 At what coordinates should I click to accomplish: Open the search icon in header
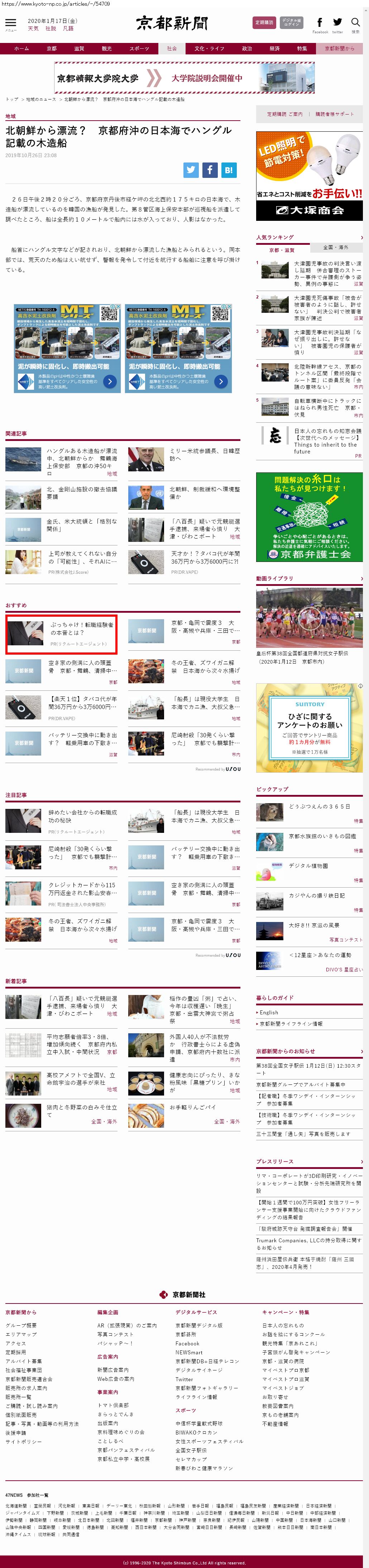point(356,23)
